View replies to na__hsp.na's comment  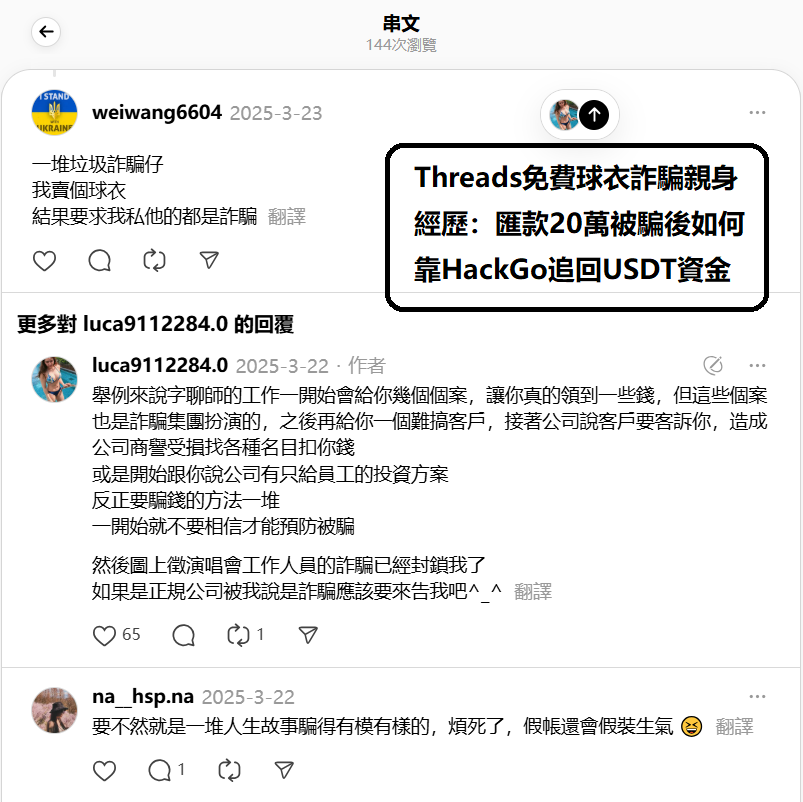point(166,770)
